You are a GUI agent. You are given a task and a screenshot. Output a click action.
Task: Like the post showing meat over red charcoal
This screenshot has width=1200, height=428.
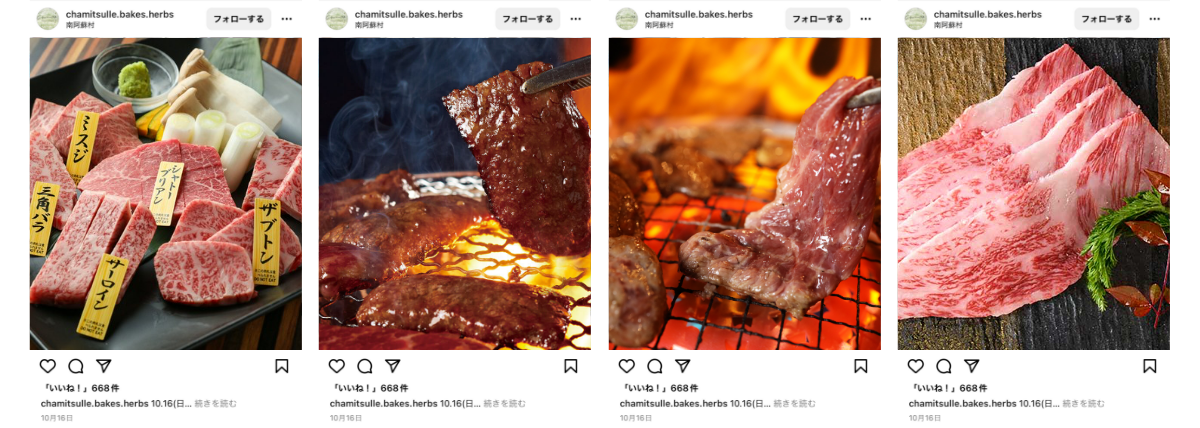(x=627, y=366)
